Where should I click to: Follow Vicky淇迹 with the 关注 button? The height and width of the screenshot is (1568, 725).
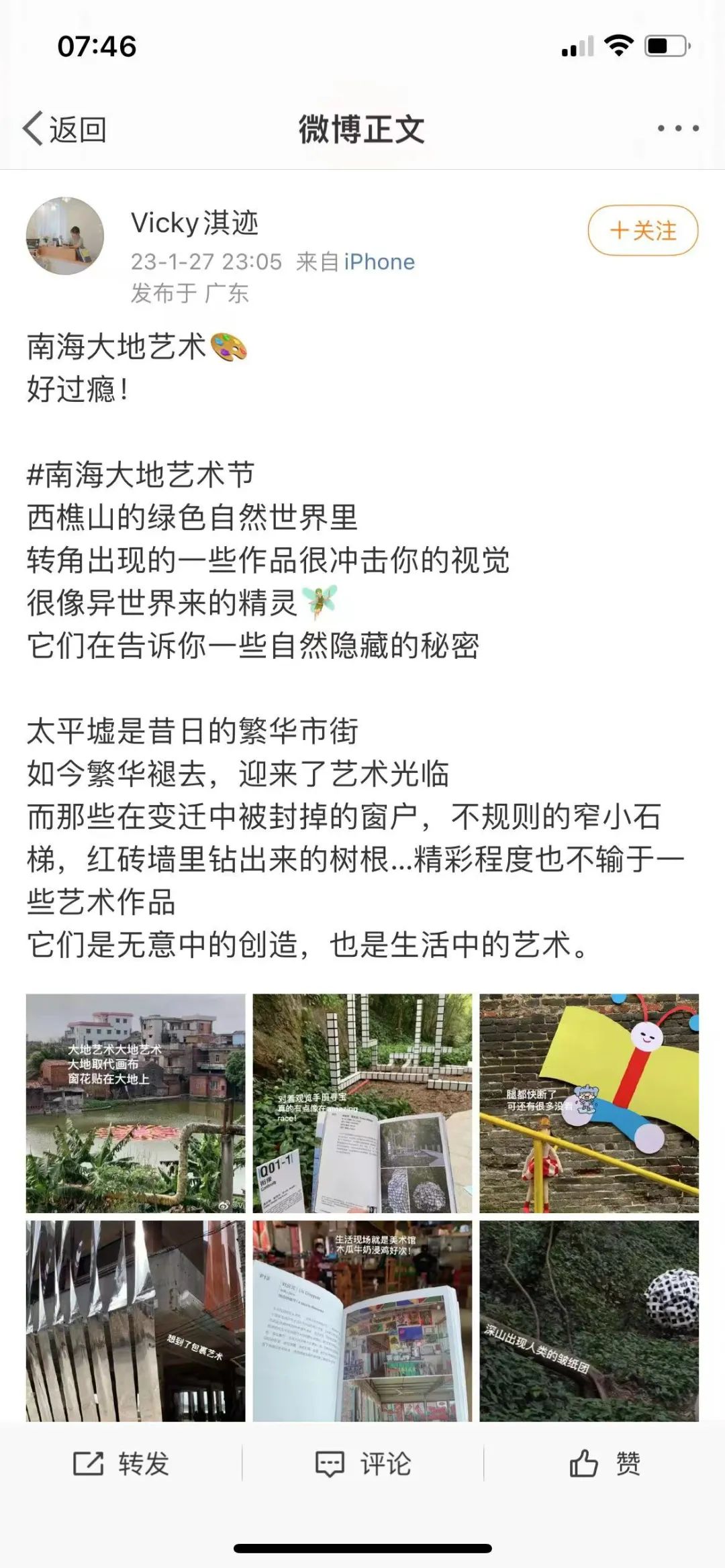[x=643, y=231]
